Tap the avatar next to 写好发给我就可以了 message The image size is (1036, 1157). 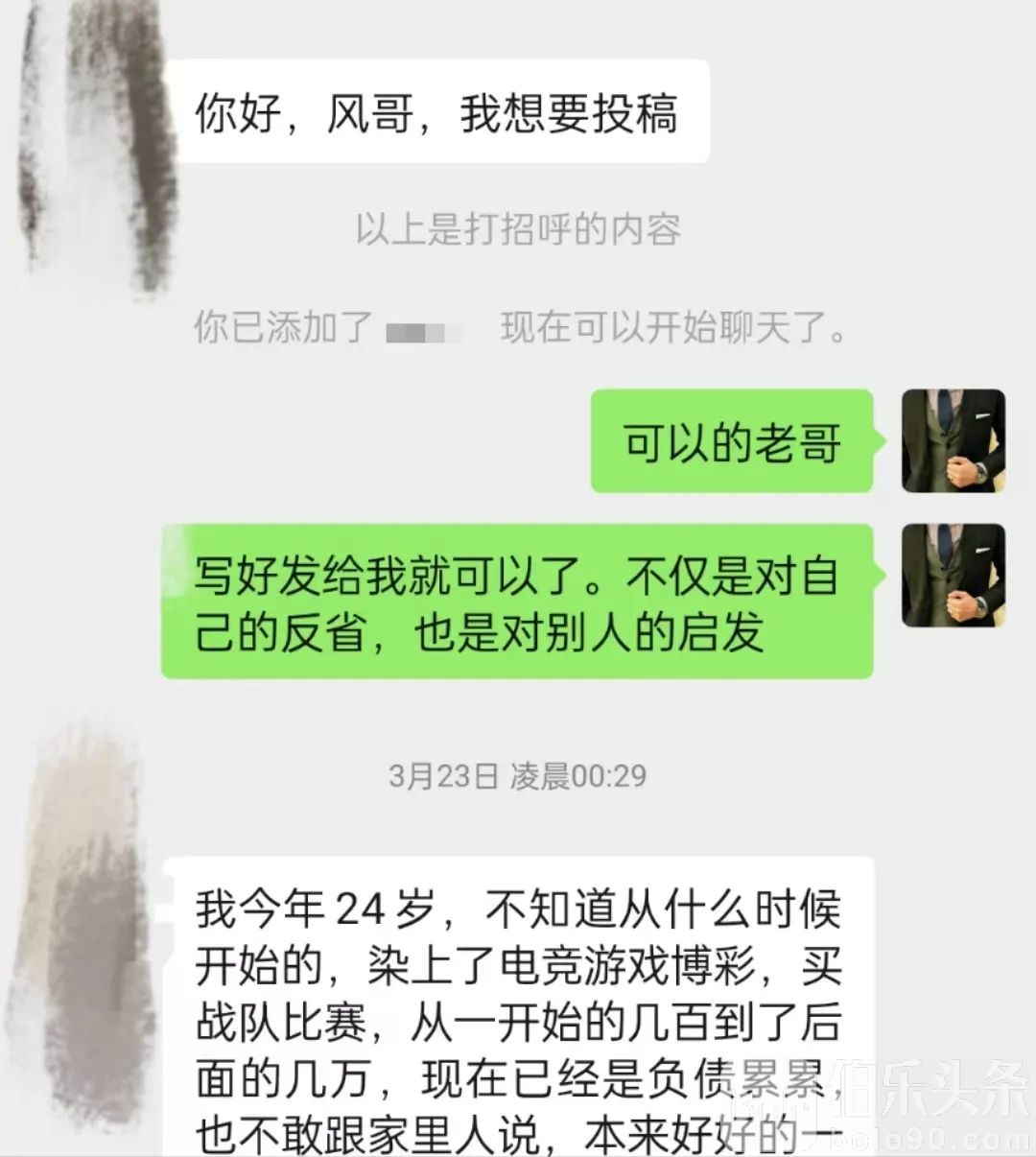tap(953, 576)
